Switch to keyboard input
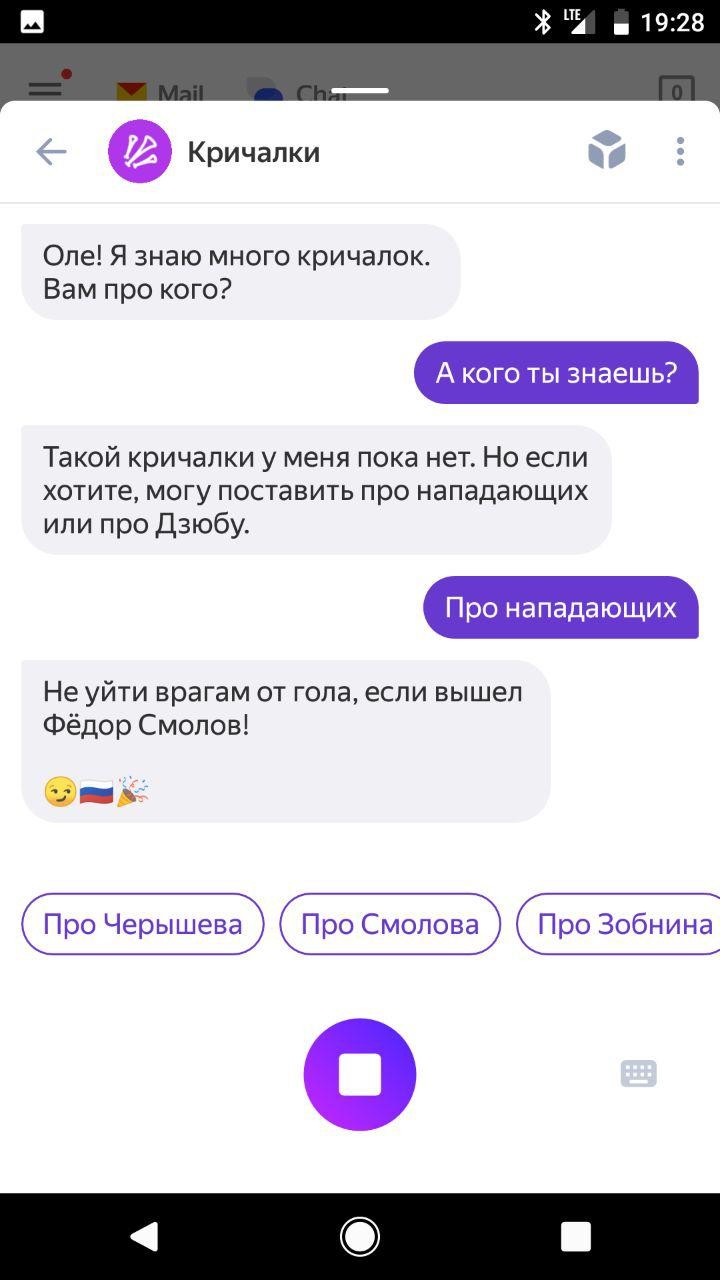The image size is (720, 1280). (x=638, y=1074)
